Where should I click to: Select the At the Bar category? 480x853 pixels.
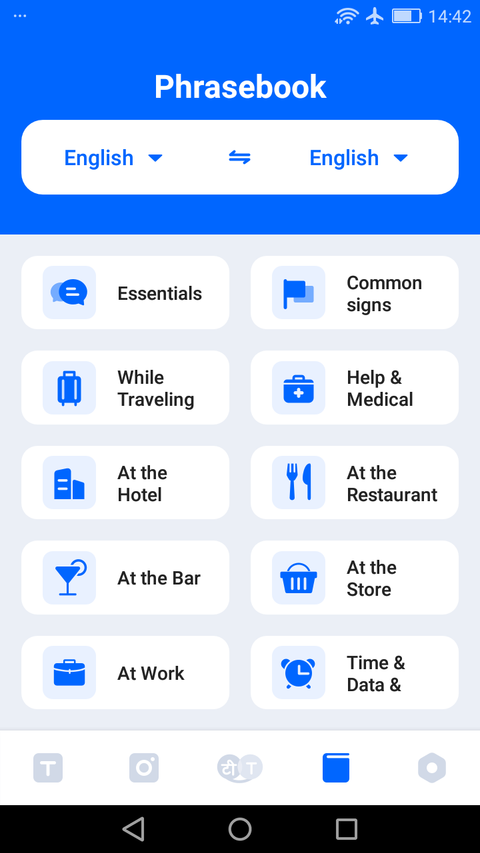[x=125, y=578]
